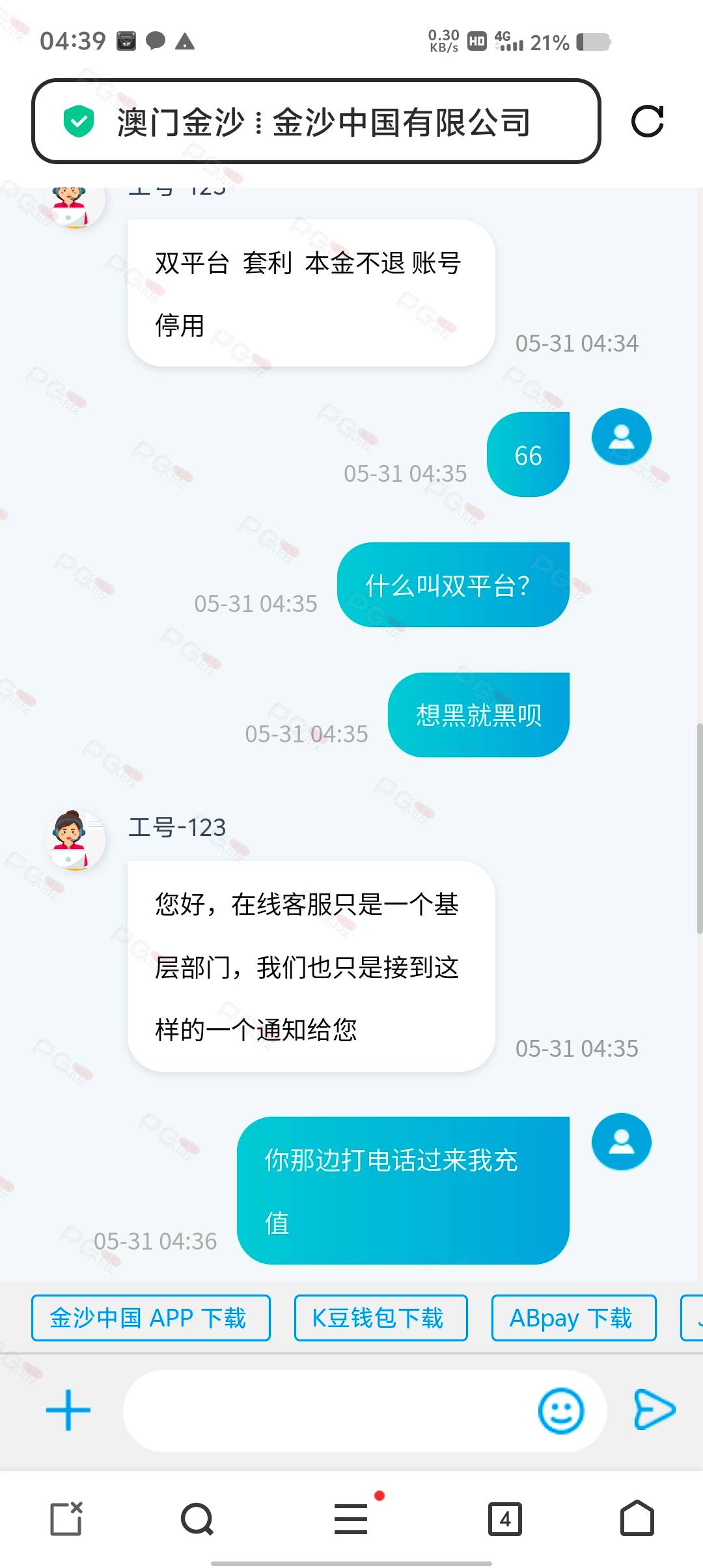Reload the page with the refresh icon
This screenshot has width=703, height=1568.
[x=647, y=121]
